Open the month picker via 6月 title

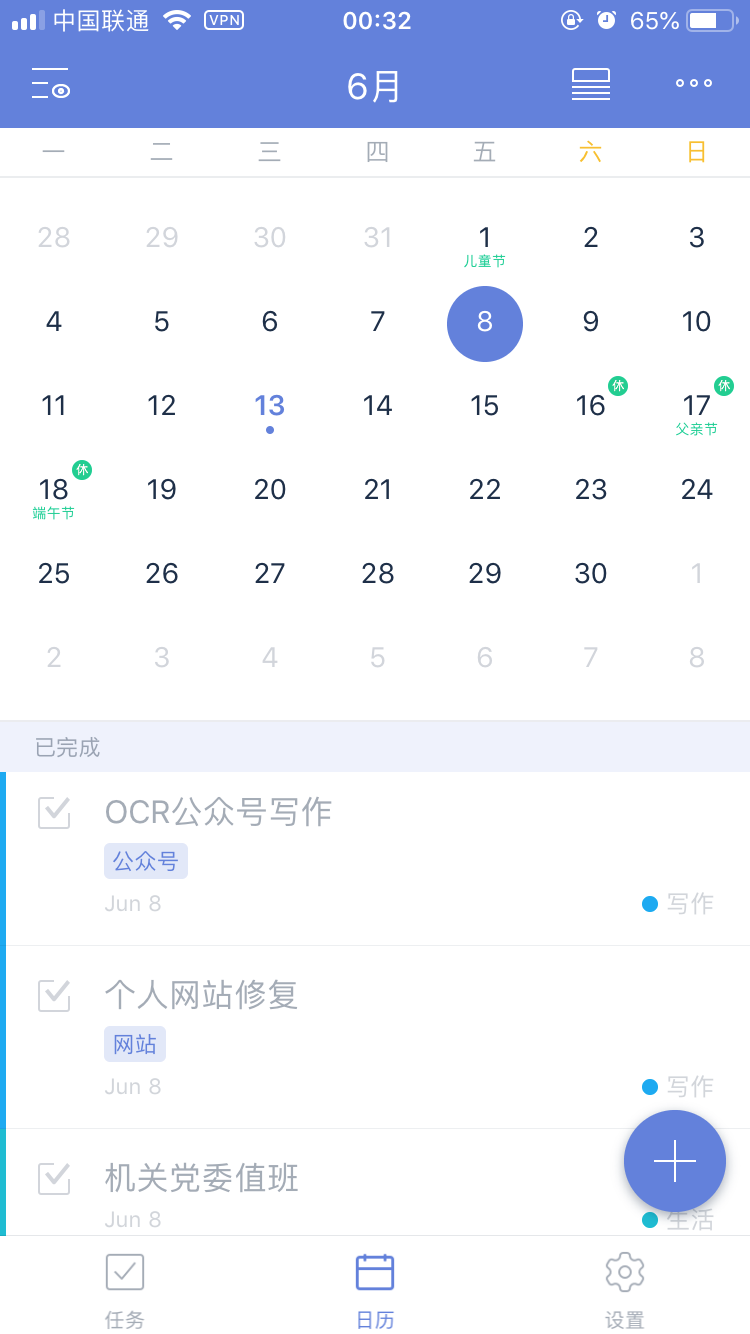pos(375,84)
